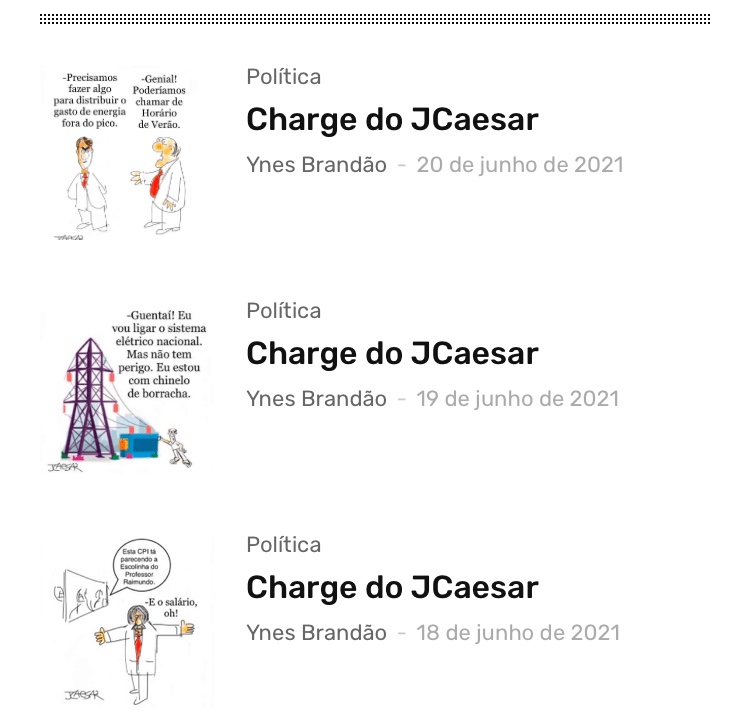The width and height of the screenshot is (750, 717).
Task: Open the Política category above the 20 de junho post
Action: coord(284,77)
